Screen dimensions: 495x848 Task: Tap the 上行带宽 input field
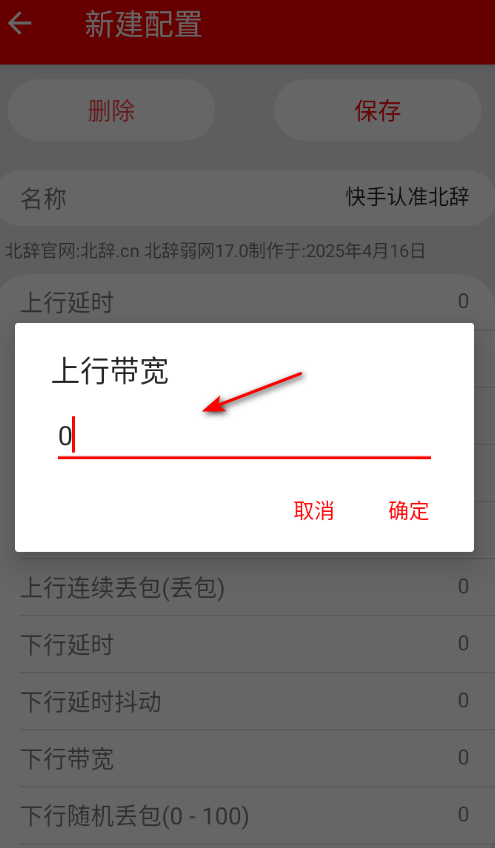click(244, 437)
